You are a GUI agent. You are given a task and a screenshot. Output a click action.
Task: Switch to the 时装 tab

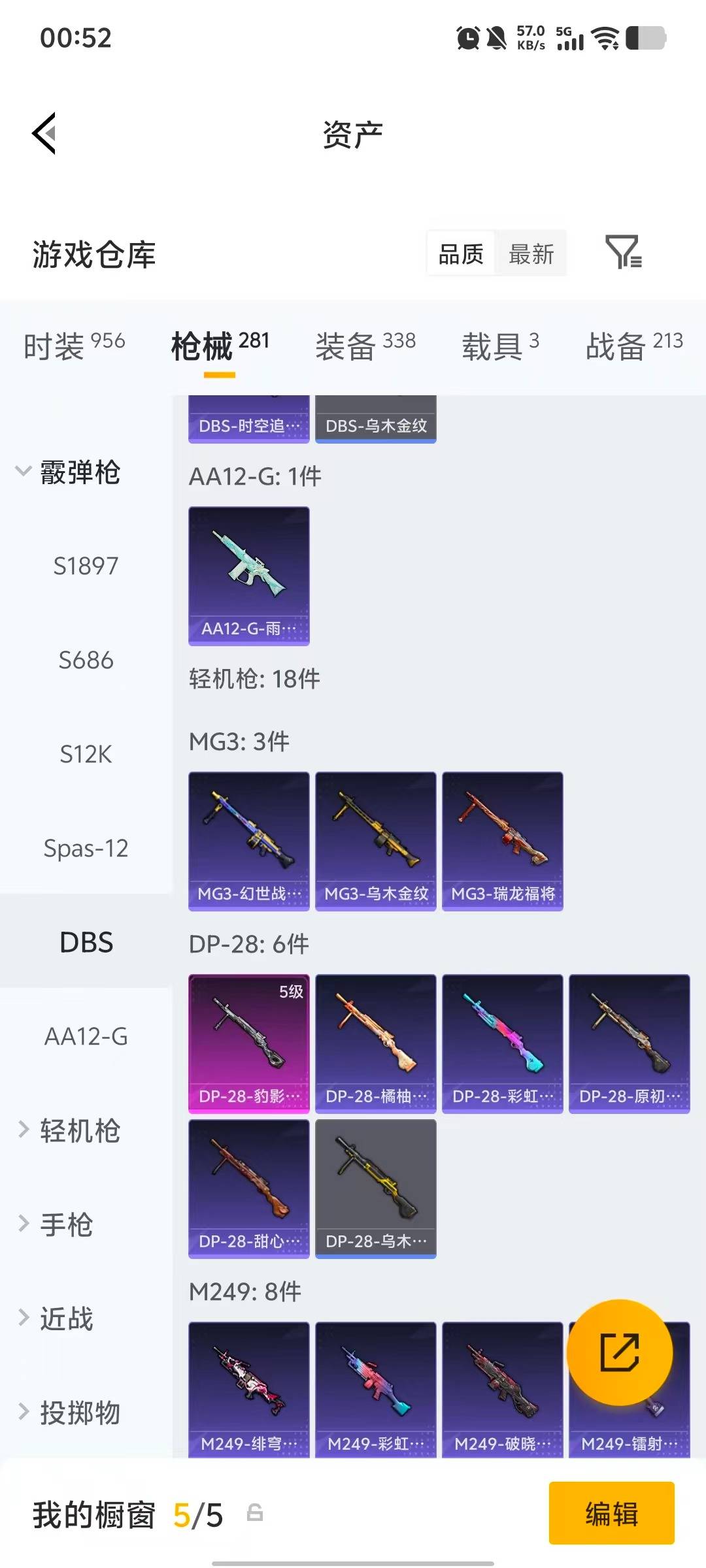point(73,345)
